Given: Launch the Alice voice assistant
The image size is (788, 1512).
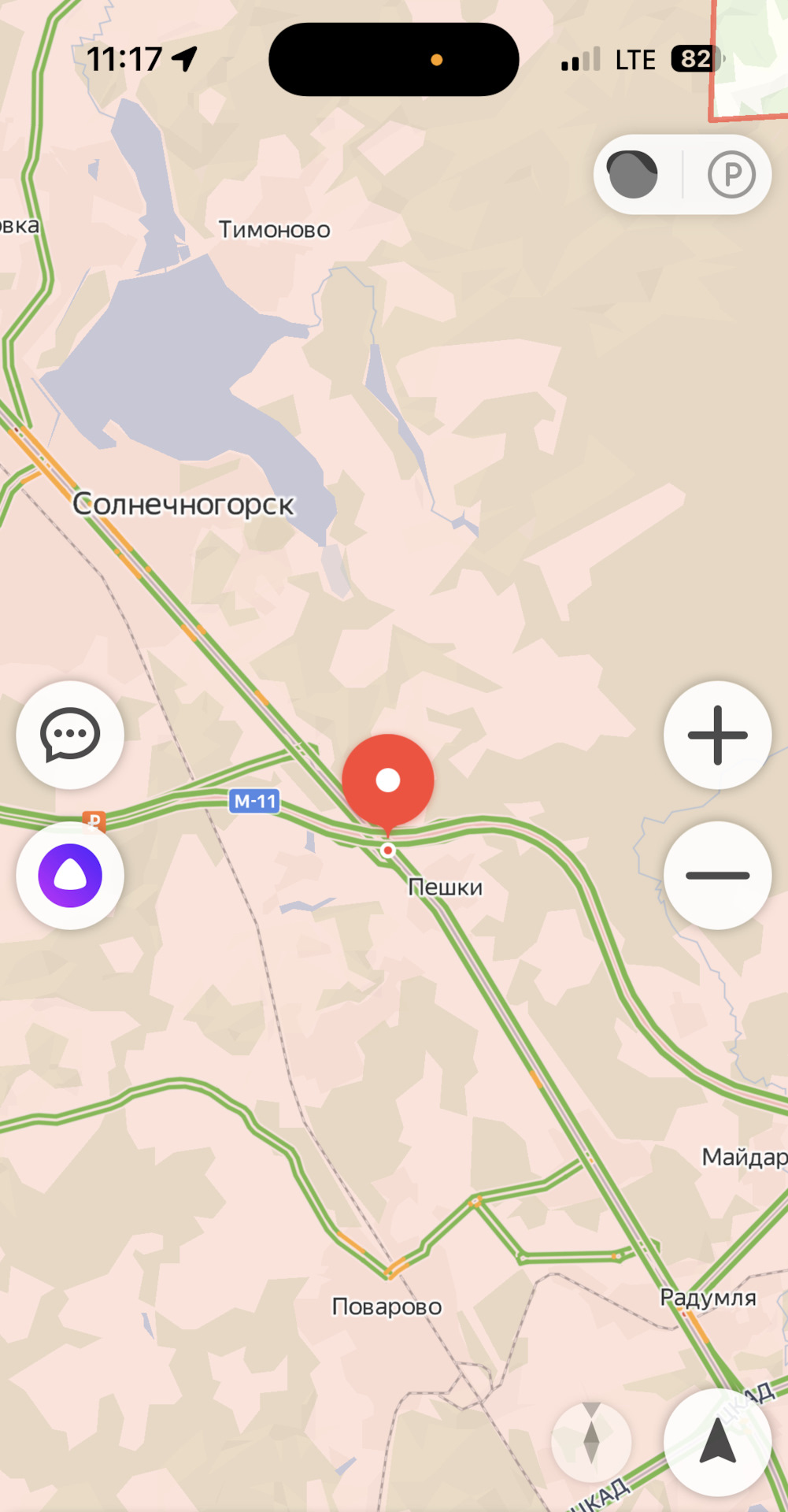Looking at the screenshot, I should coord(70,875).
